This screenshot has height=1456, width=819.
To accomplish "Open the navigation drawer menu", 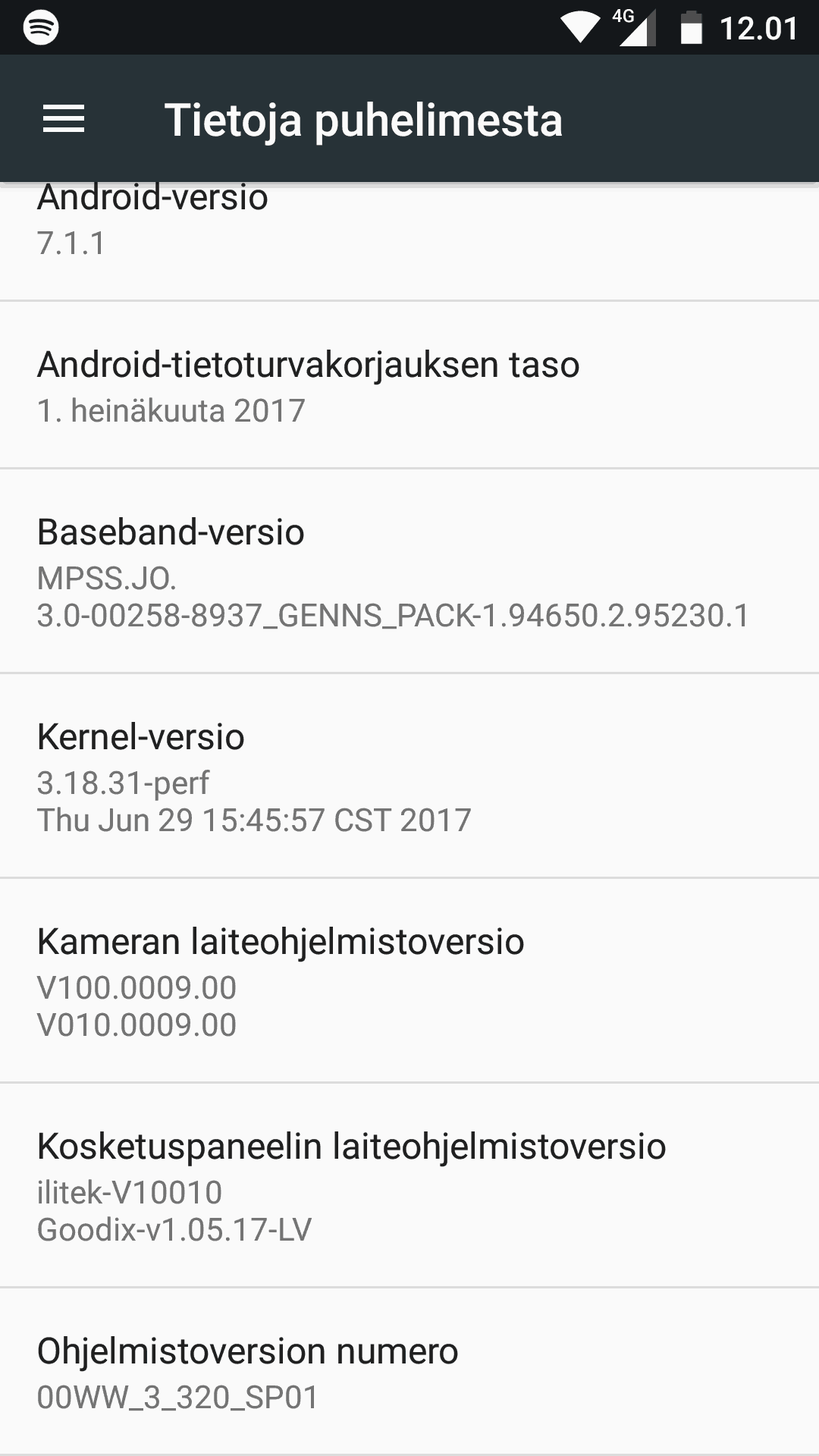I will (x=64, y=119).
